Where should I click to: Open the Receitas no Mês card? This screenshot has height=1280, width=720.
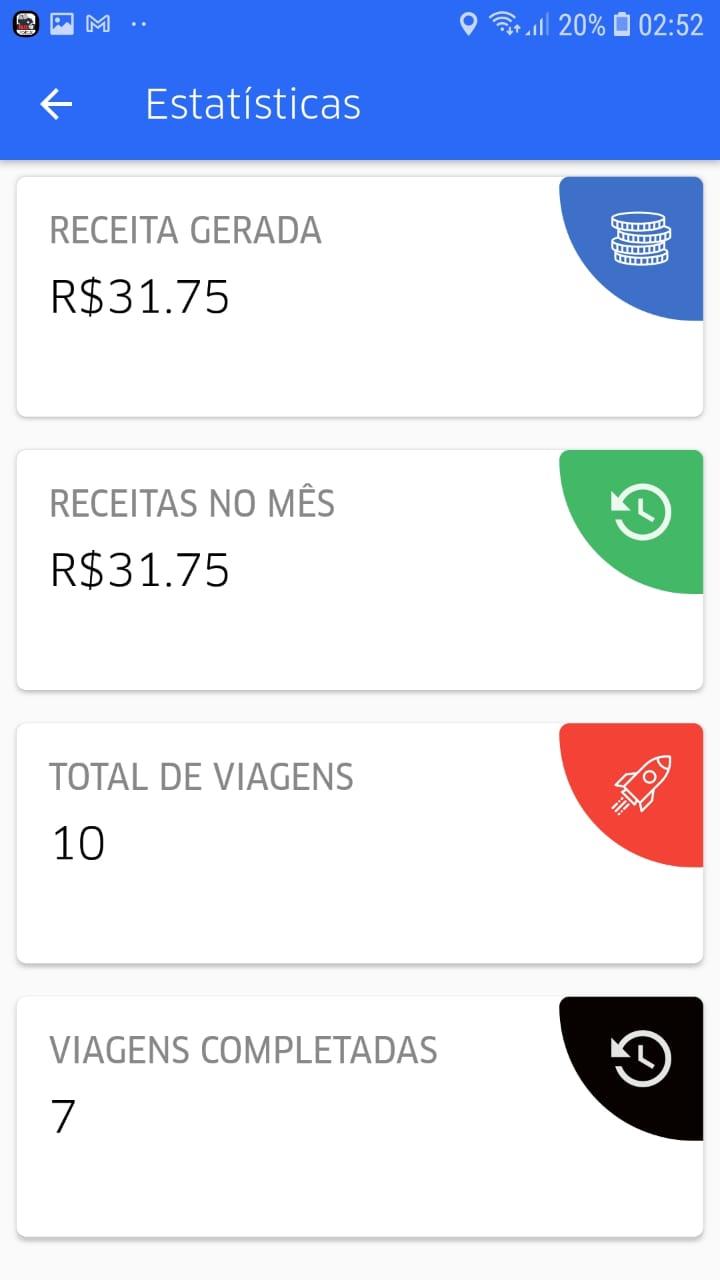tap(360, 570)
